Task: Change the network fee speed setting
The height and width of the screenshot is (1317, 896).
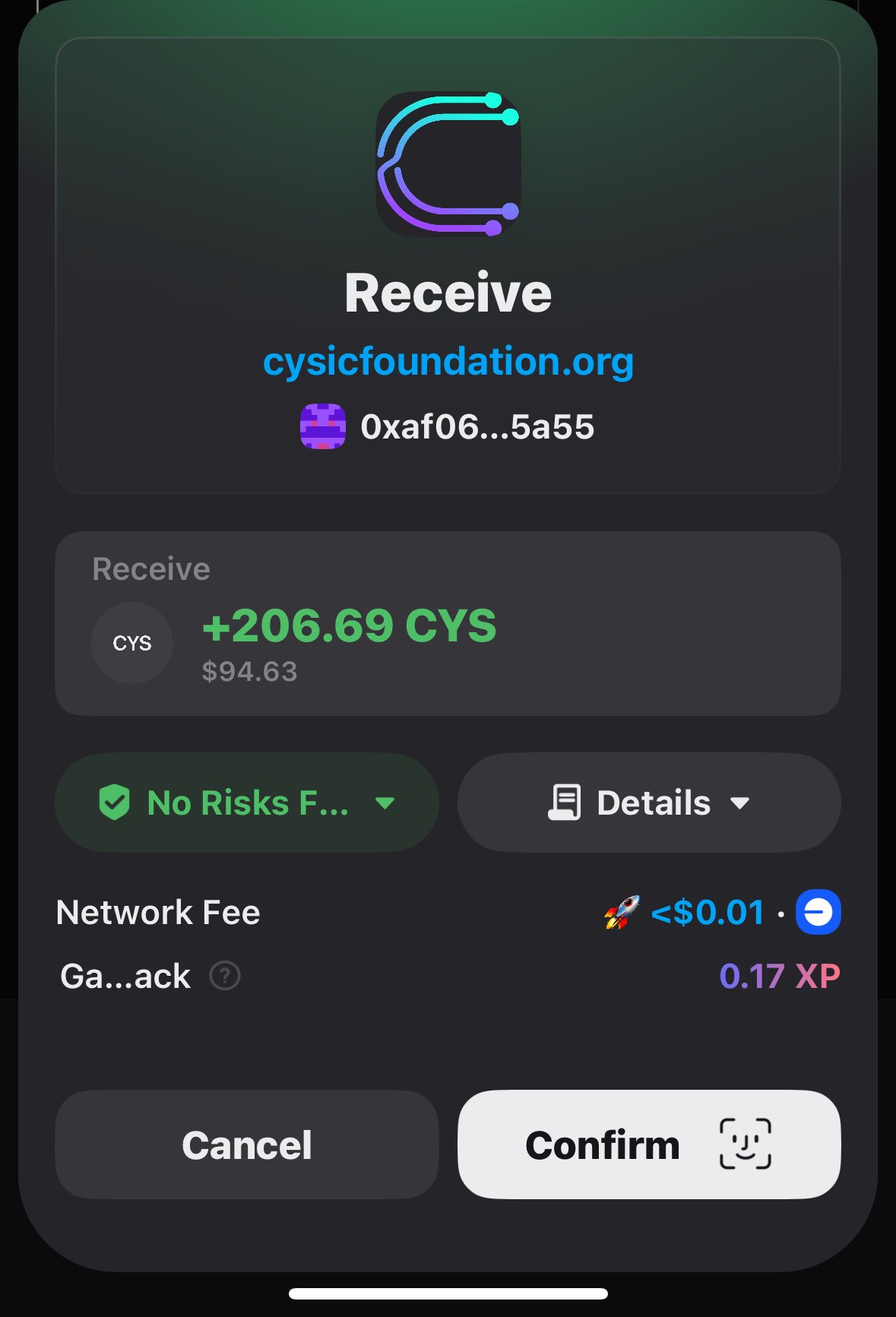Action: point(707,912)
